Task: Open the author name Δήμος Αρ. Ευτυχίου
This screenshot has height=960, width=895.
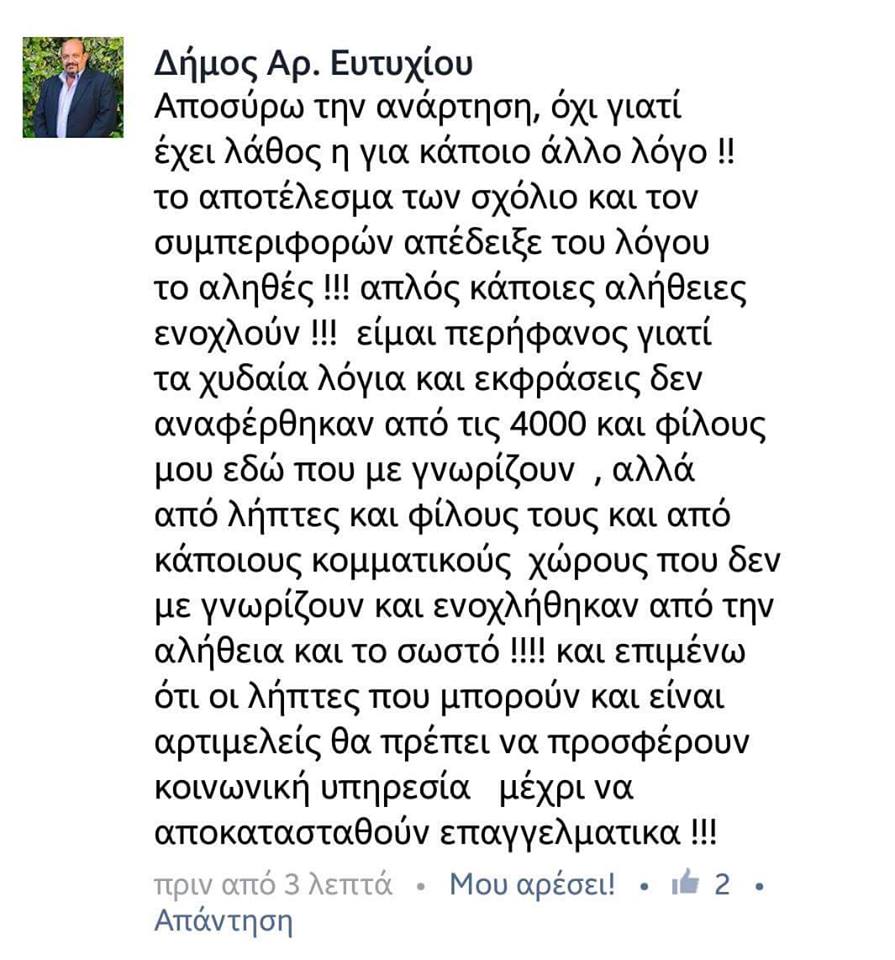Action: (313, 65)
